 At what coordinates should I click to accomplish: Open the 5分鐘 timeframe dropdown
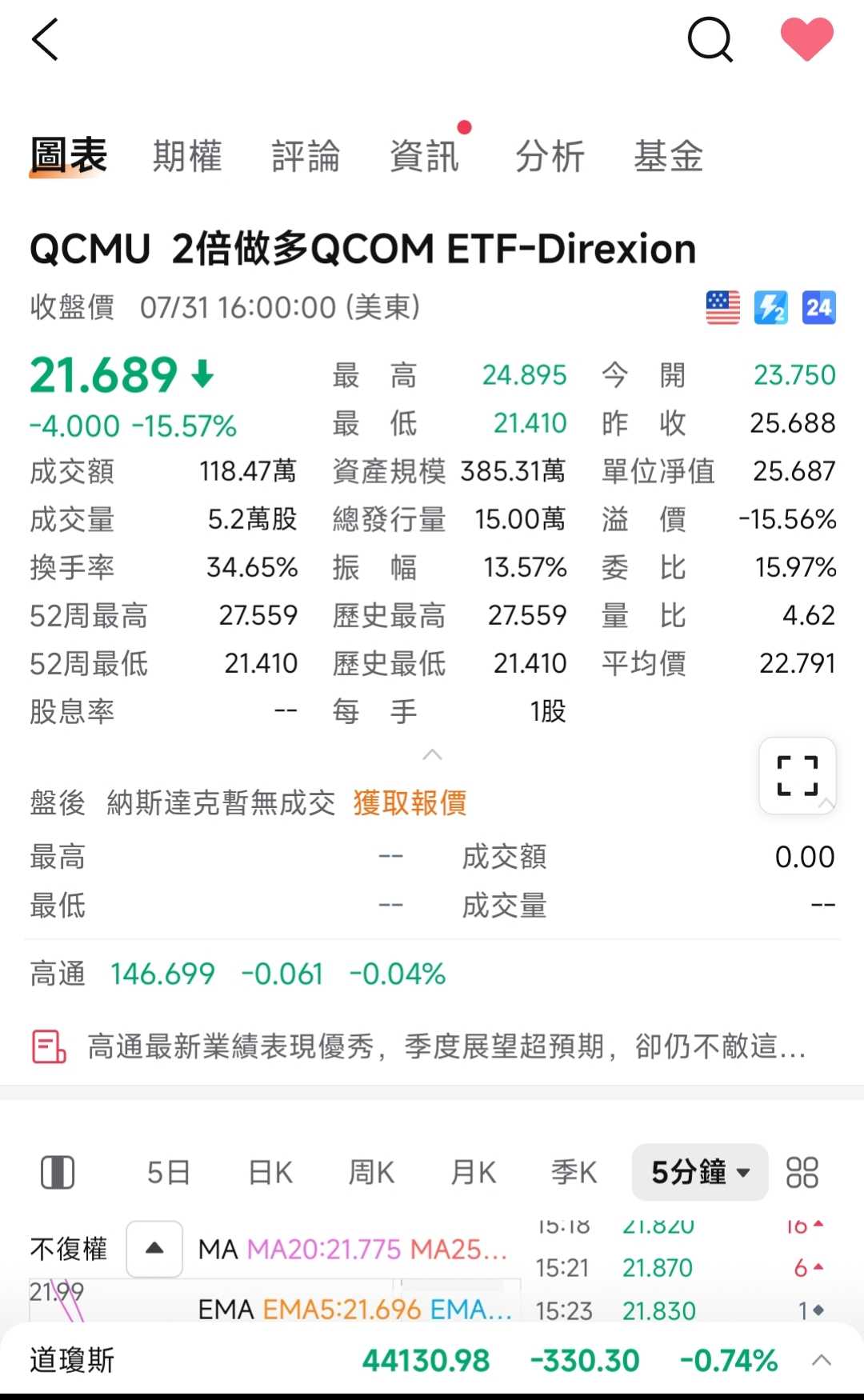(x=698, y=1171)
